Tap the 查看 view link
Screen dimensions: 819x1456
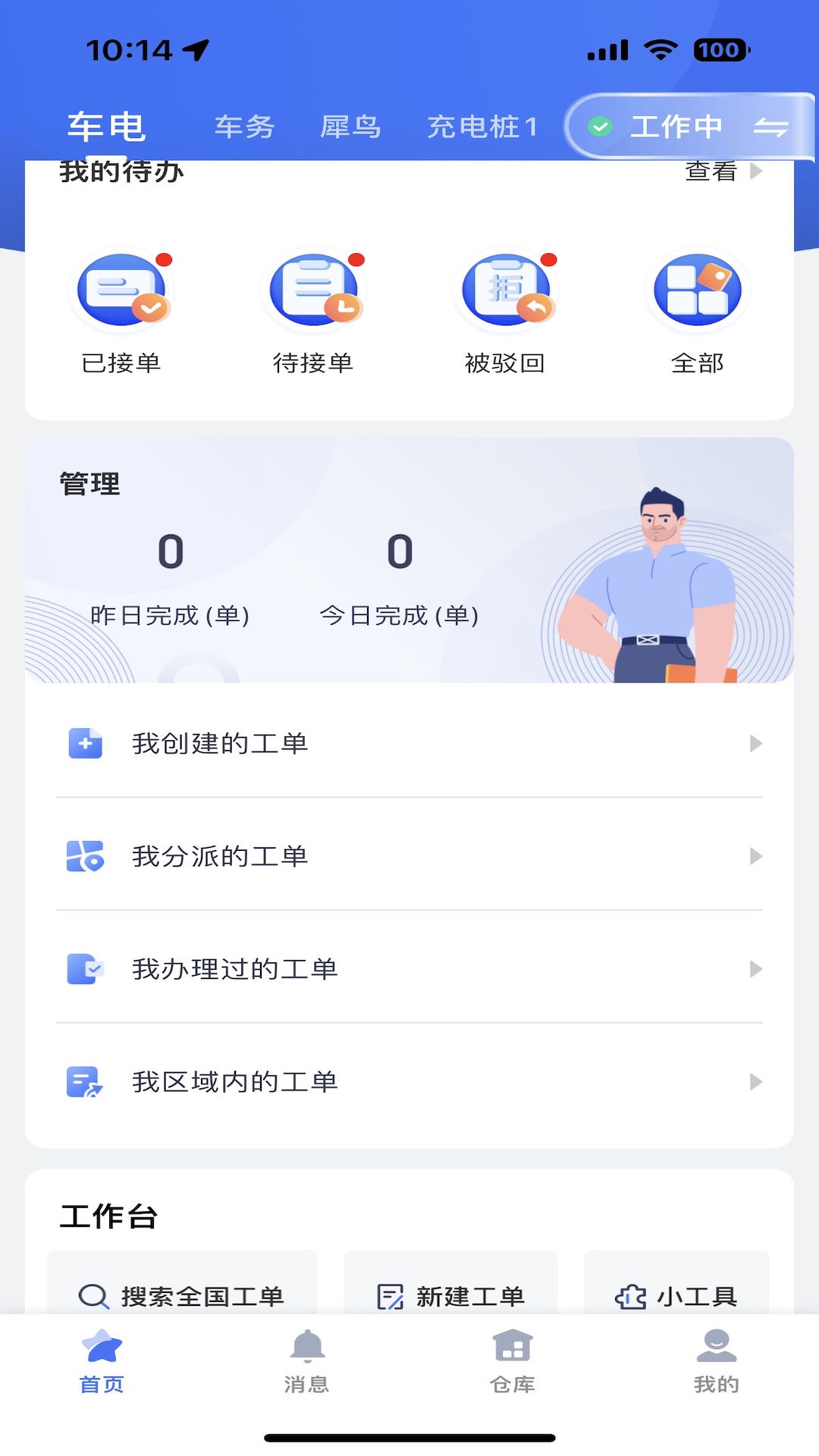(x=710, y=173)
